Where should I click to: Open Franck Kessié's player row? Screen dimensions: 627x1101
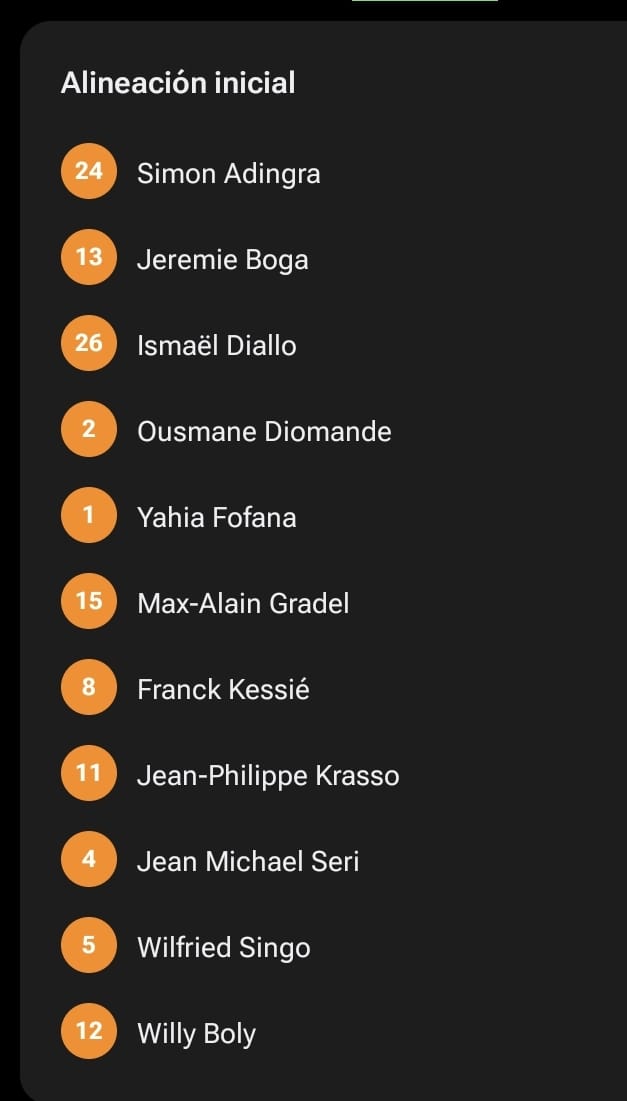point(223,689)
